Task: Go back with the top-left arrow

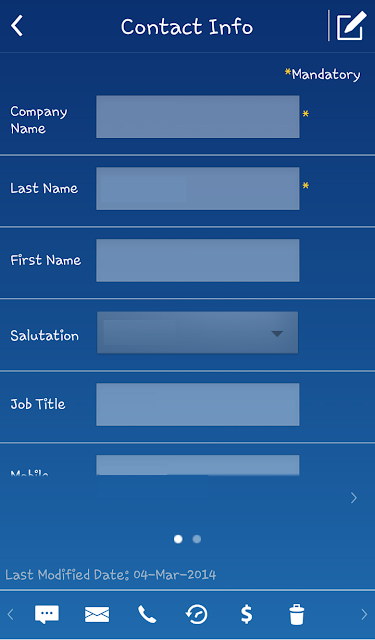Action: click(x=17, y=26)
